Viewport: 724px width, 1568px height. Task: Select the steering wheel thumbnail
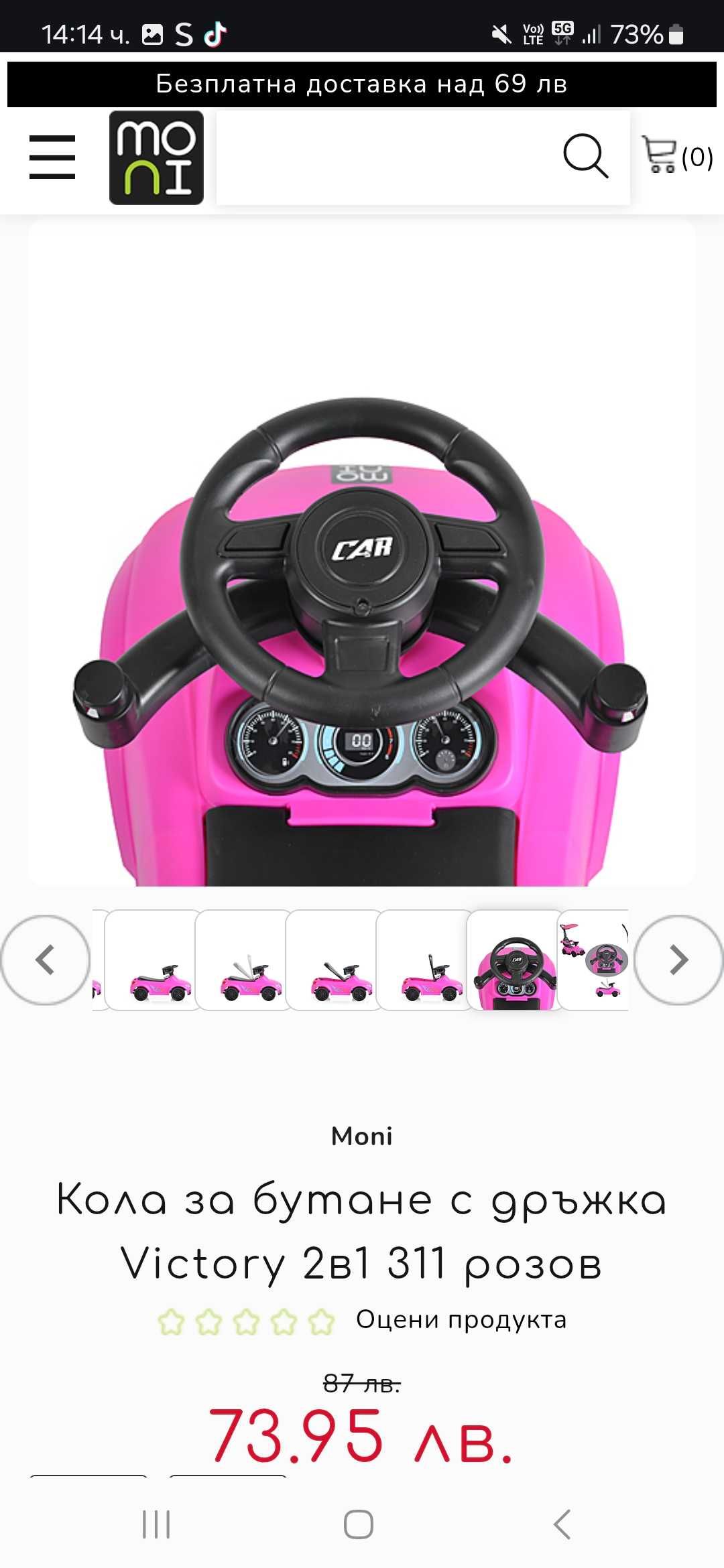pyautogui.click(x=514, y=960)
